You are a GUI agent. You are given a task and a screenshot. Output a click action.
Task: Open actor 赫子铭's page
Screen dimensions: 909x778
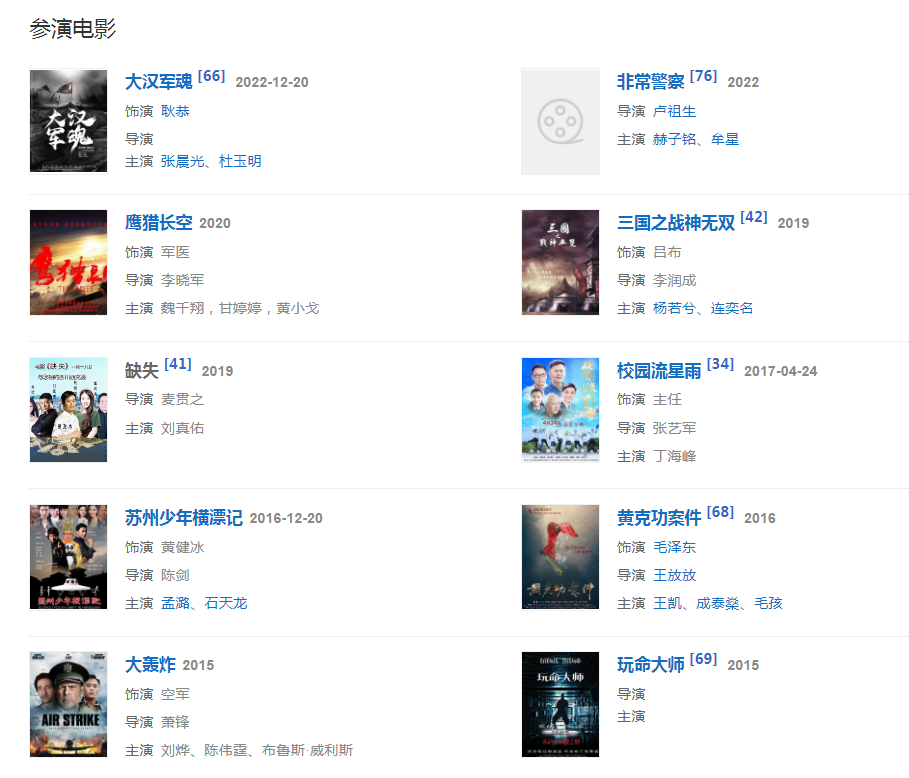click(674, 139)
